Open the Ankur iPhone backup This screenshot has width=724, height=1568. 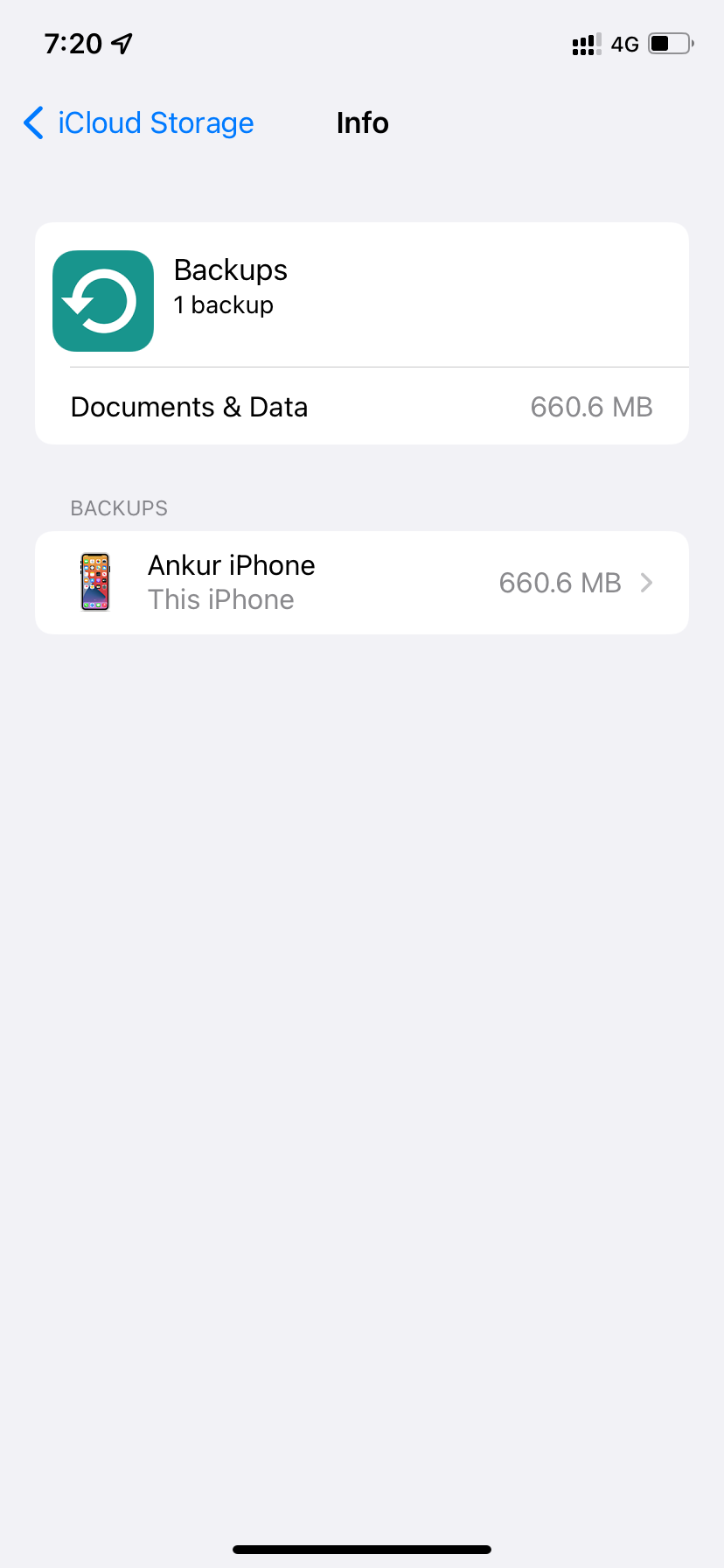point(362,583)
